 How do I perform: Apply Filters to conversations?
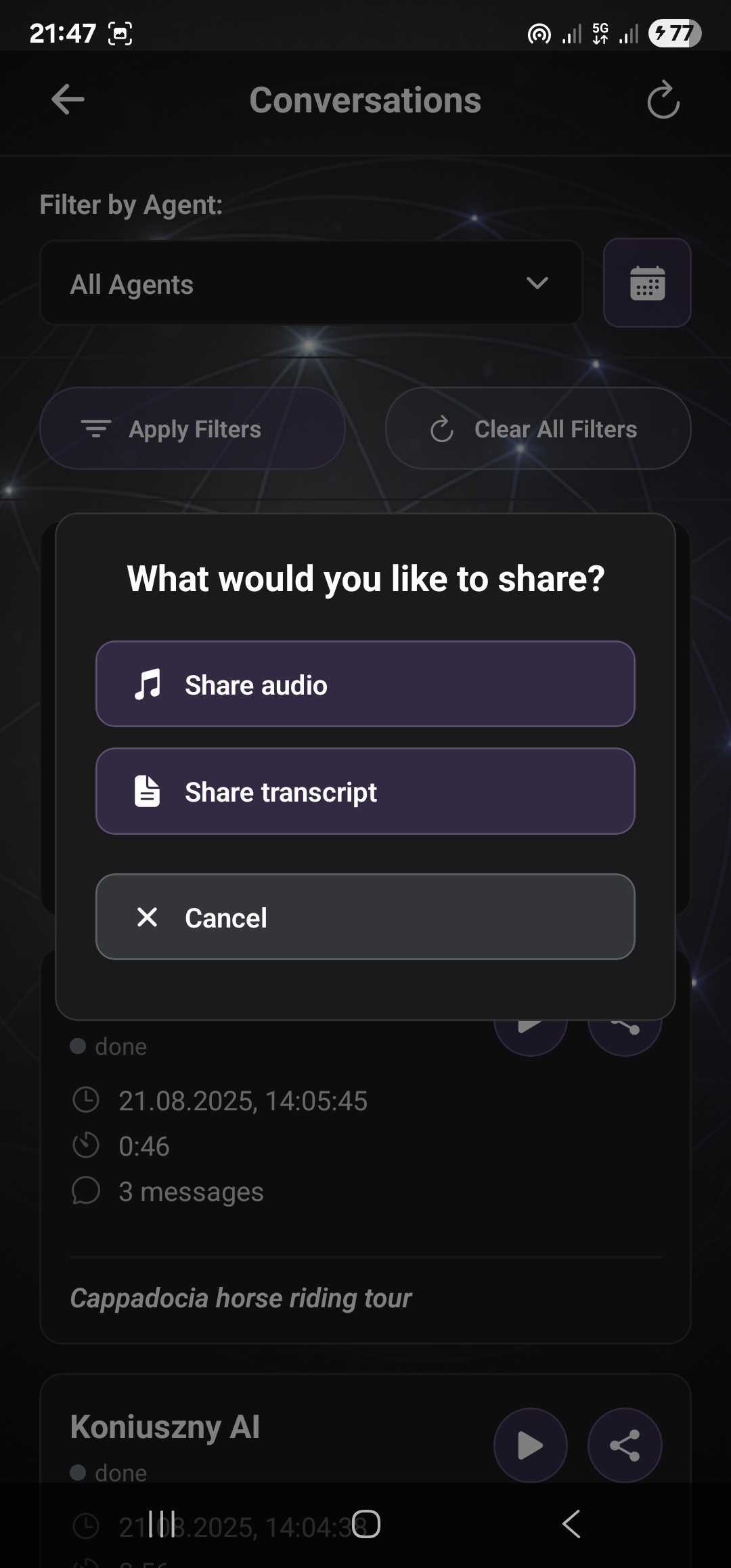[193, 429]
